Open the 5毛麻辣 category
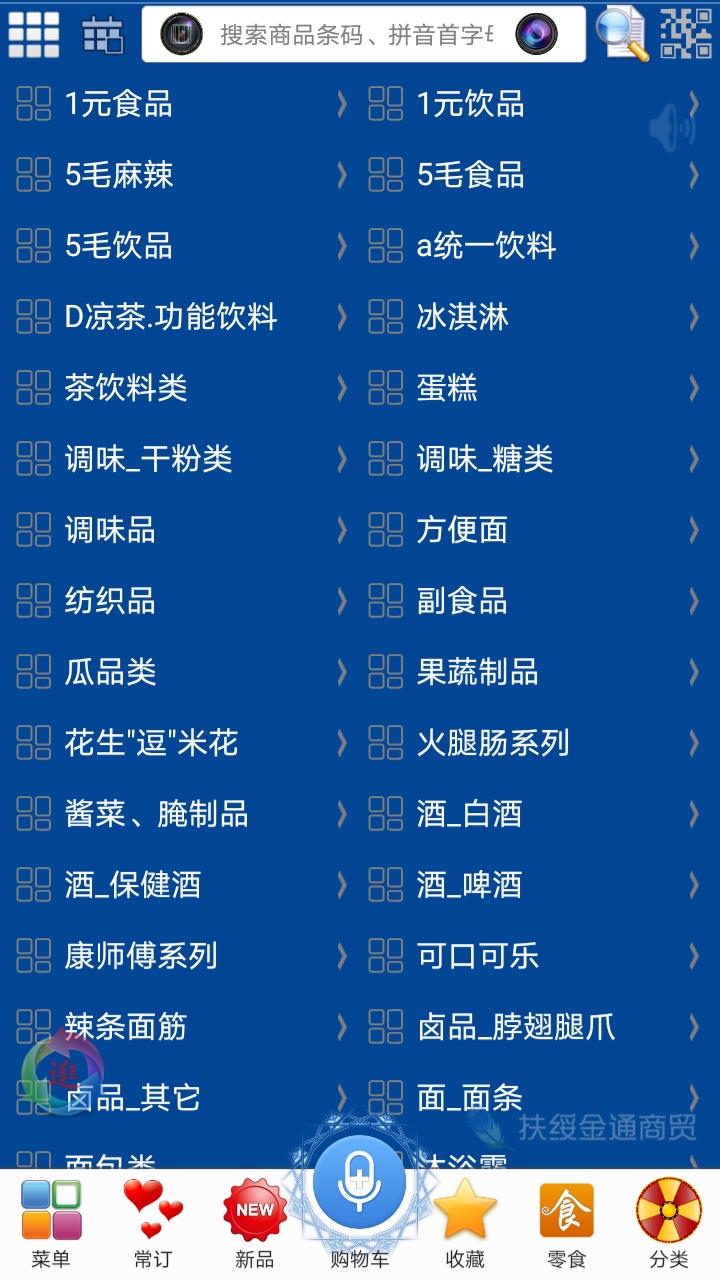This screenshot has width=720, height=1280. point(180,175)
